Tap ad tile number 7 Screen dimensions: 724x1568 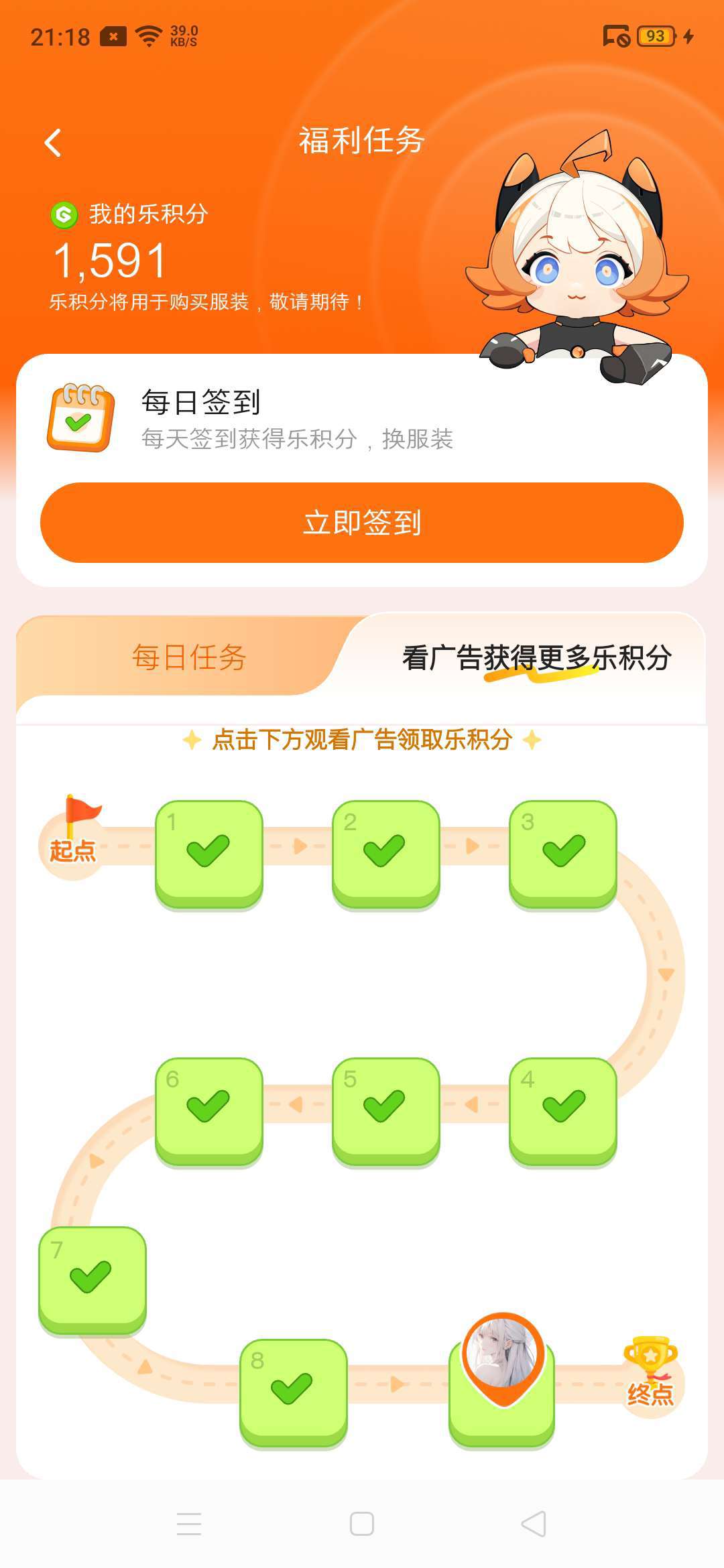point(92,1279)
